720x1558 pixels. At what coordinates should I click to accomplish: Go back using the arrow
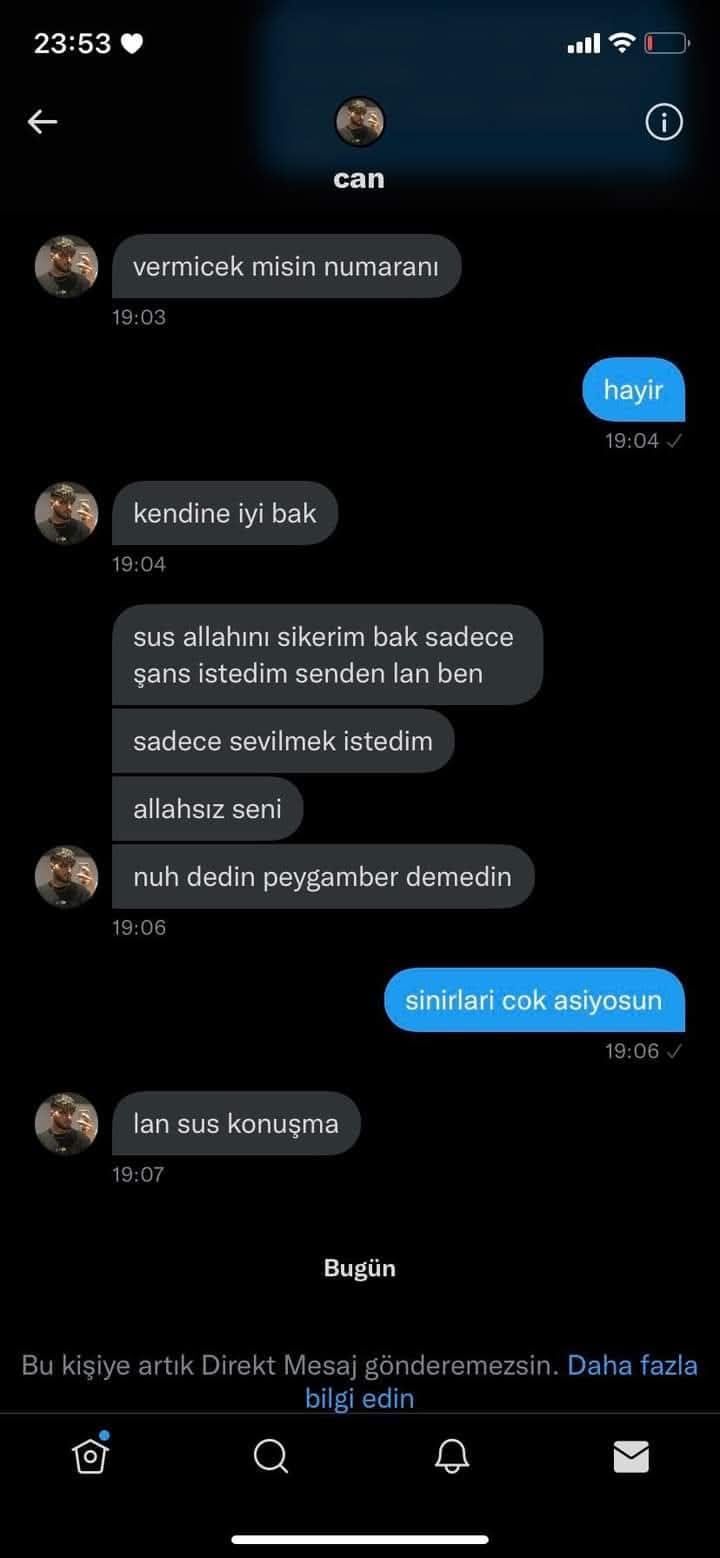43,122
